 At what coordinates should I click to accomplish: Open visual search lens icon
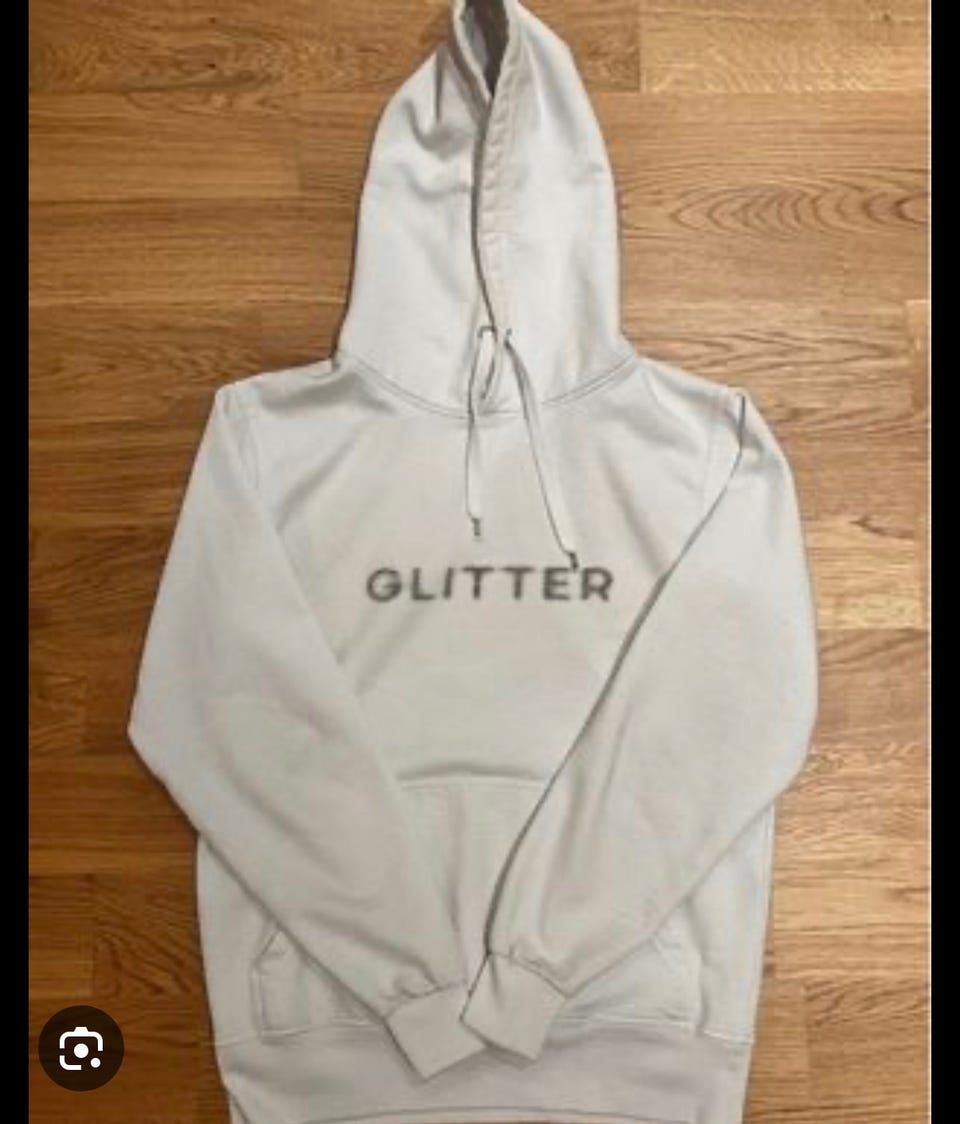click(81, 1048)
